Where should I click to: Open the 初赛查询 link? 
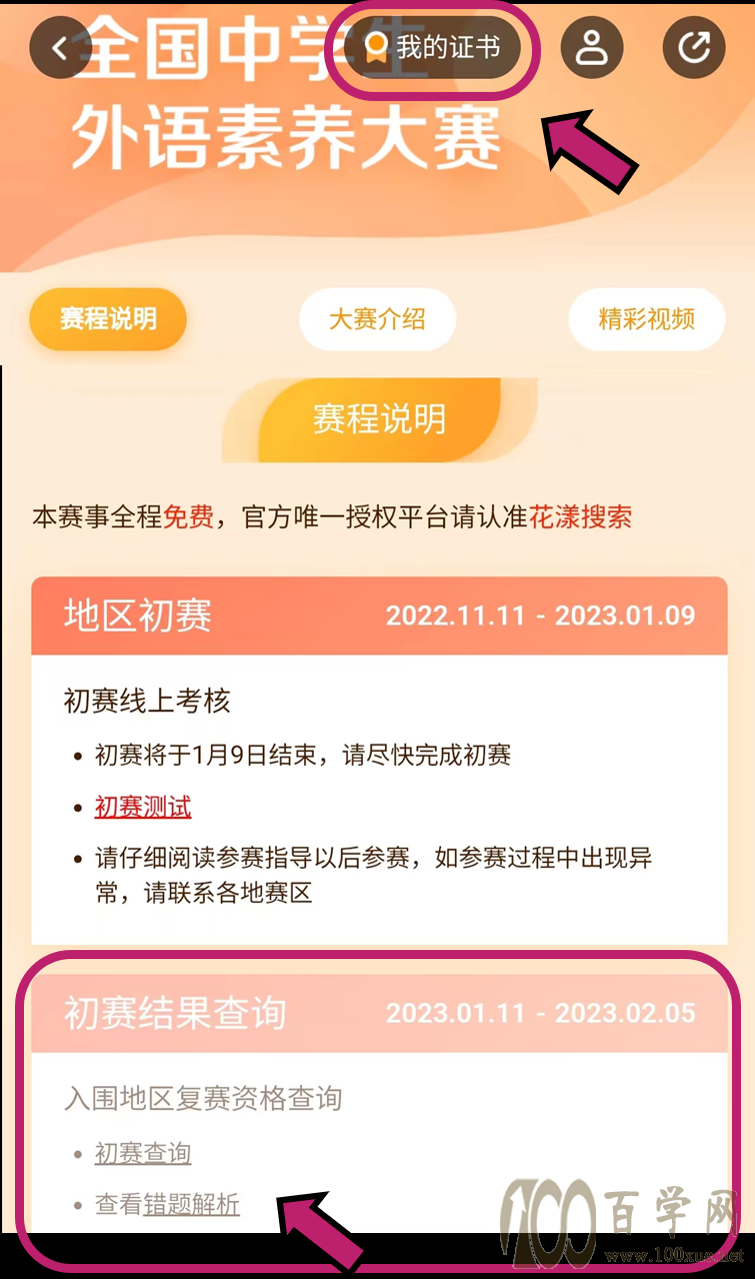pyautogui.click(x=143, y=1153)
